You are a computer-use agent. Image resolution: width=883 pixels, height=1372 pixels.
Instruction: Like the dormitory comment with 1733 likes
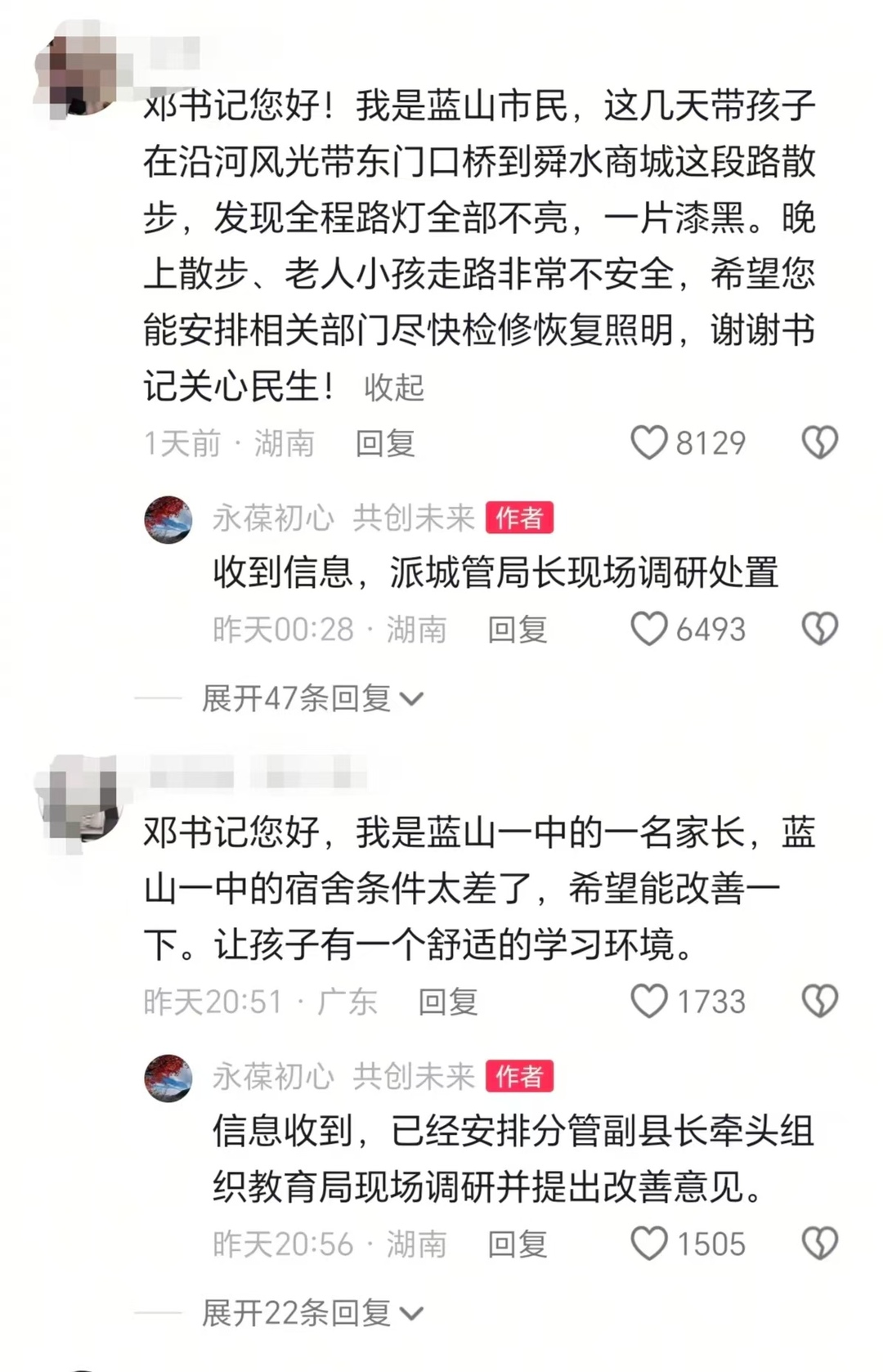pyautogui.click(x=649, y=1002)
